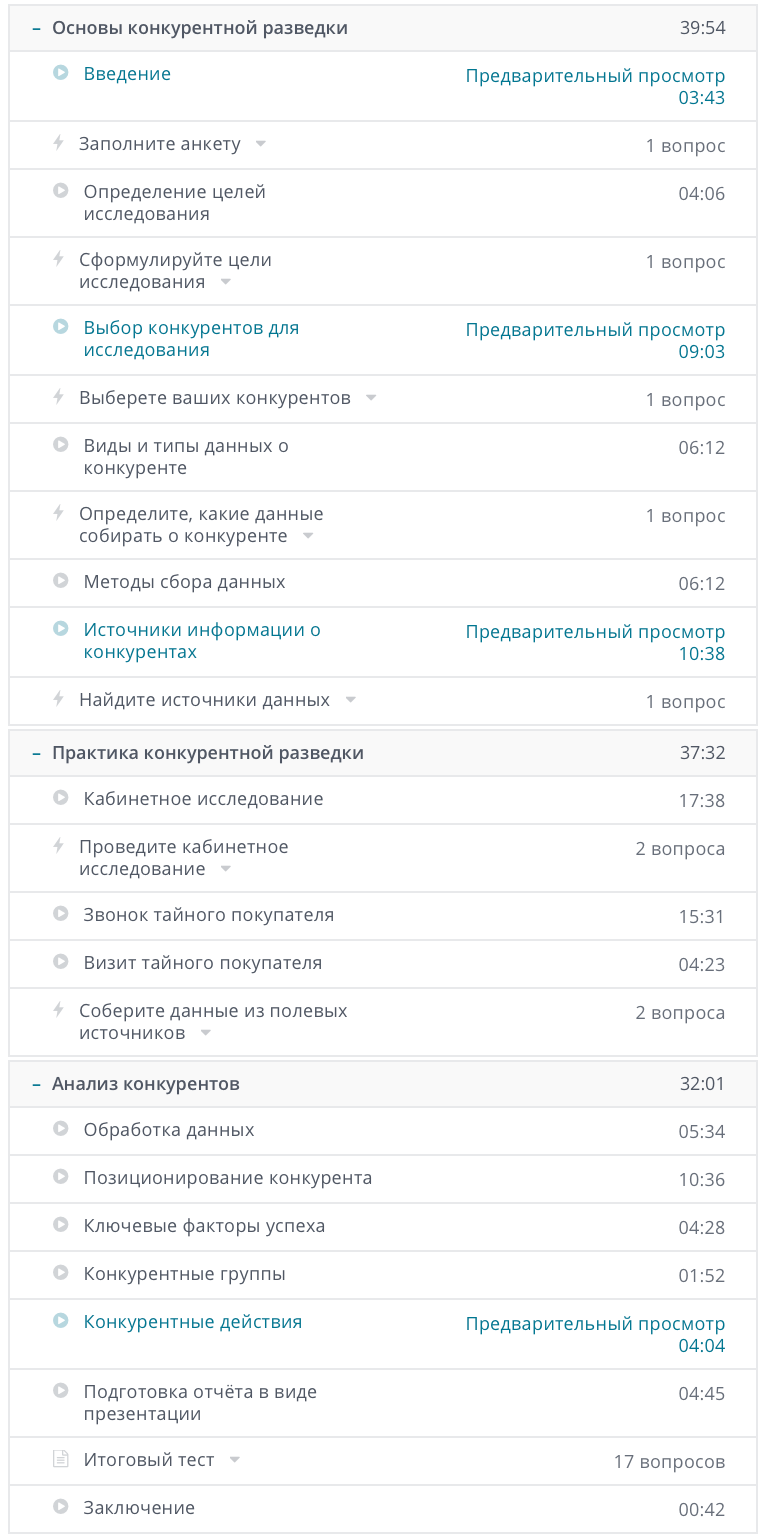
Task: Tap Предварительный просмотр next to Введение
Action: tap(595, 76)
